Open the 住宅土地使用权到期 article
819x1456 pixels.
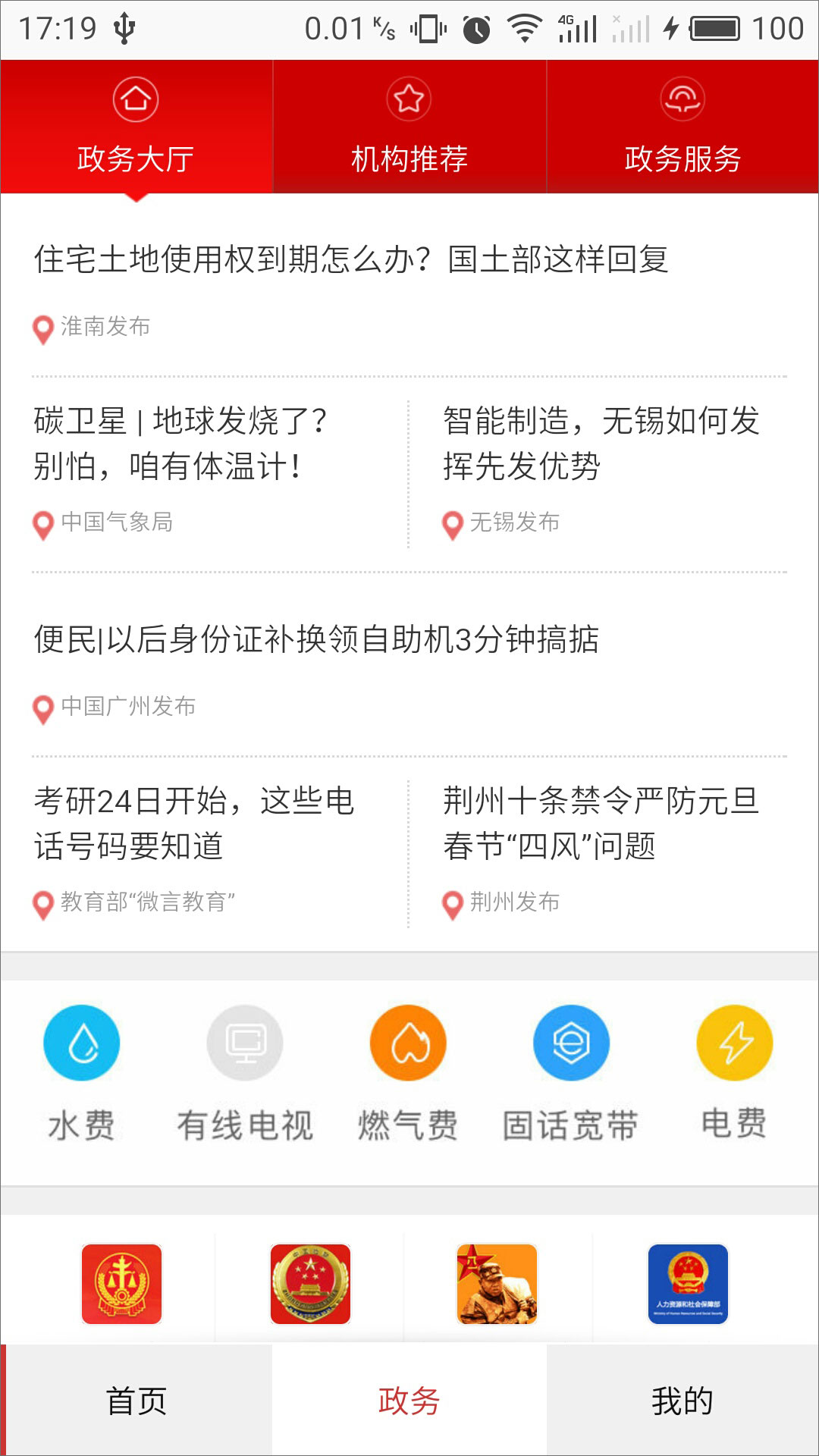pyautogui.click(x=350, y=260)
